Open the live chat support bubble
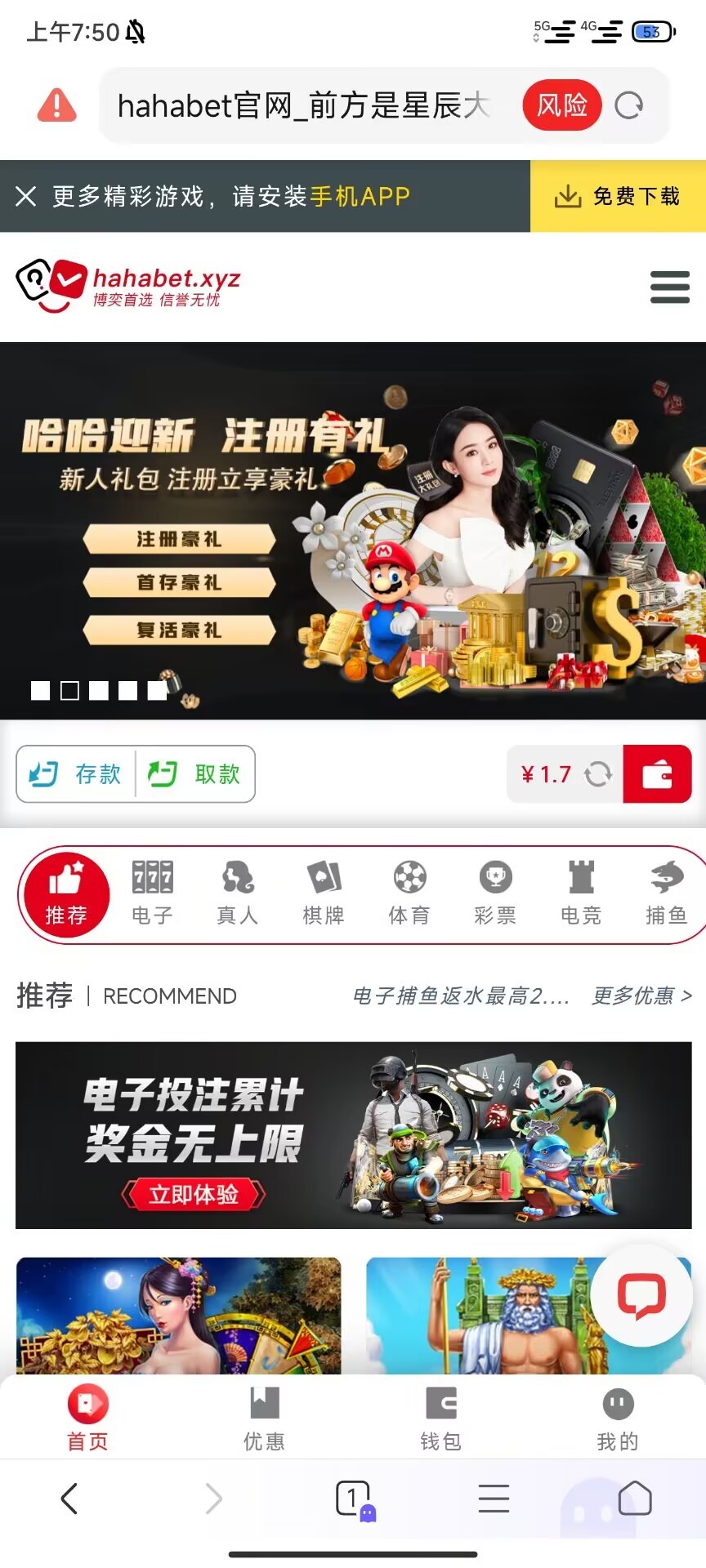706x1568 pixels. [641, 1296]
